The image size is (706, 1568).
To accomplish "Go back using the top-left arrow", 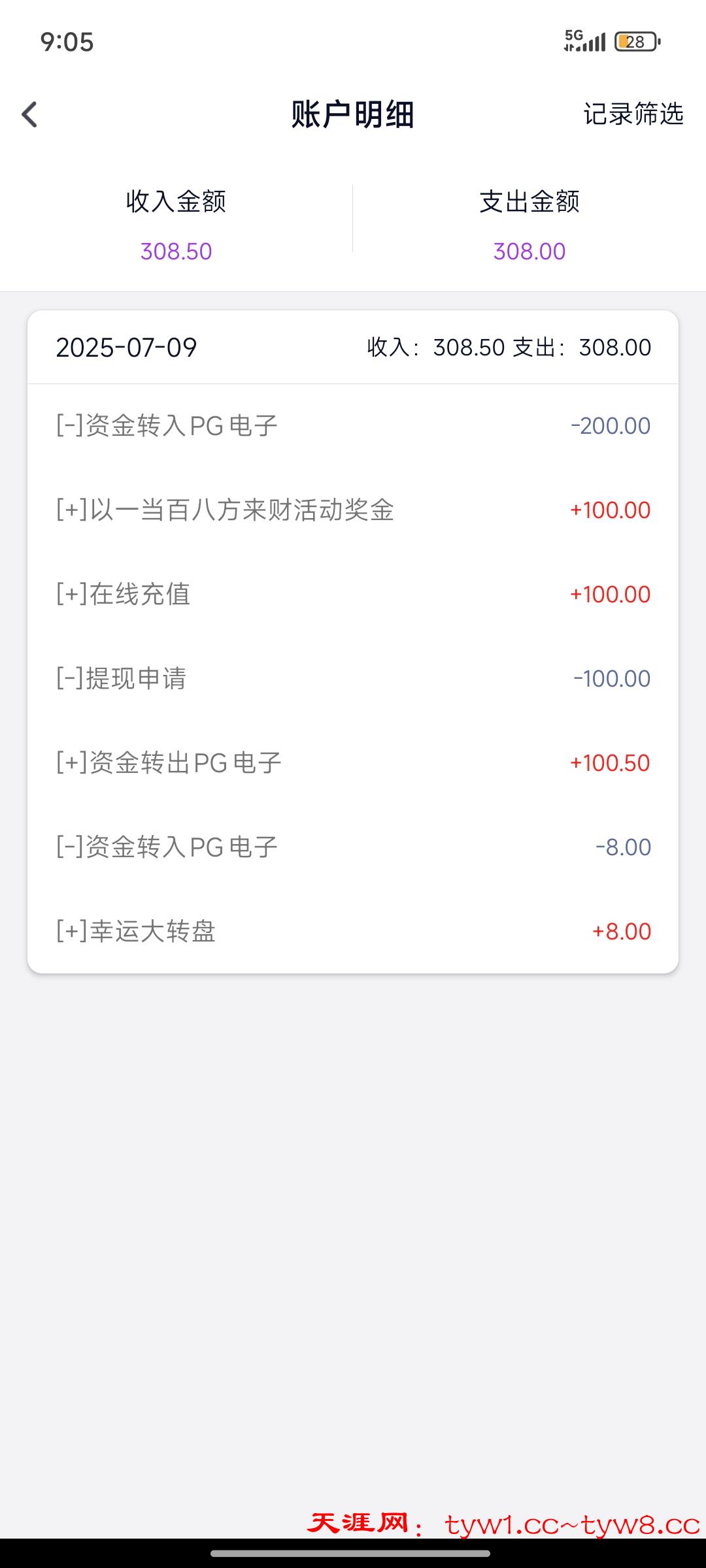I will pos(29,114).
